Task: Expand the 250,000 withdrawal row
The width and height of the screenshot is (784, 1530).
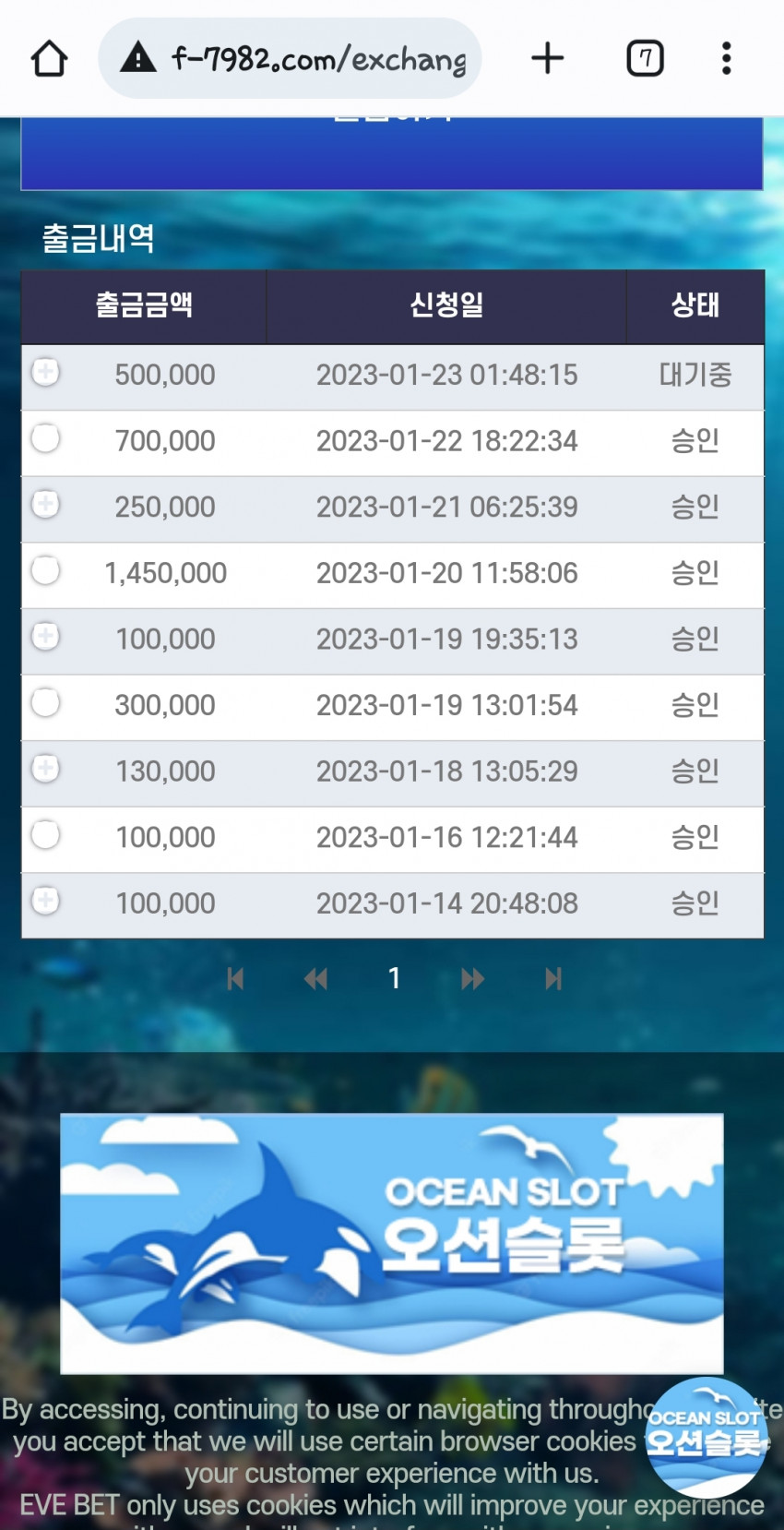Action: [x=45, y=504]
